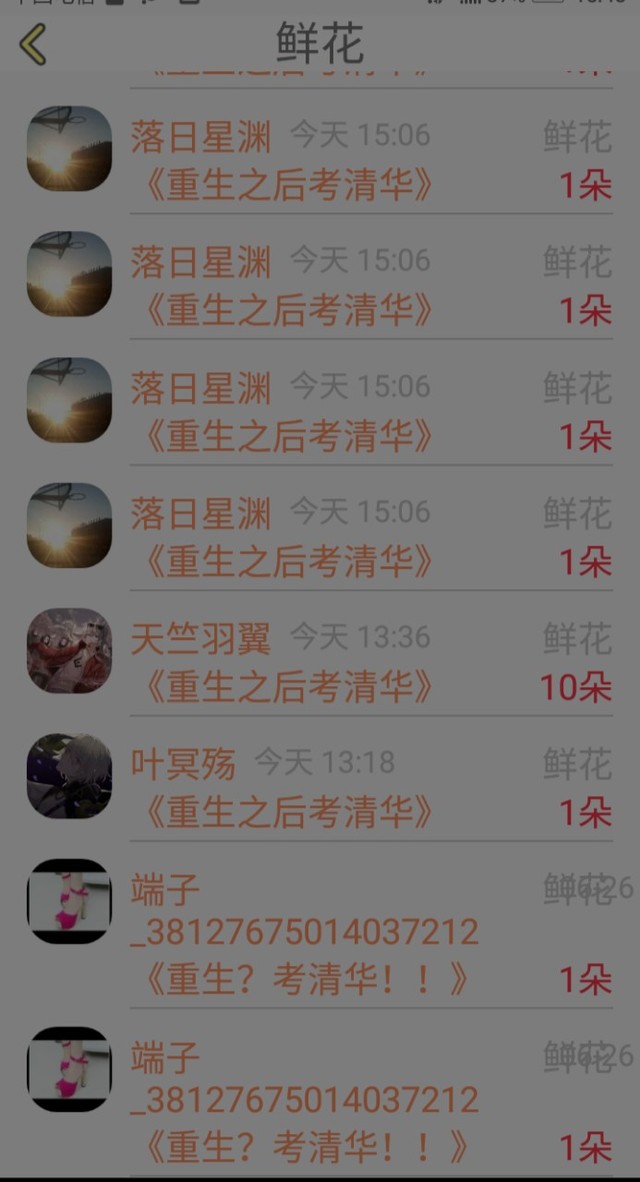
Task: Go back using the arrow beside 鲜花
Action: (x=33, y=44)
